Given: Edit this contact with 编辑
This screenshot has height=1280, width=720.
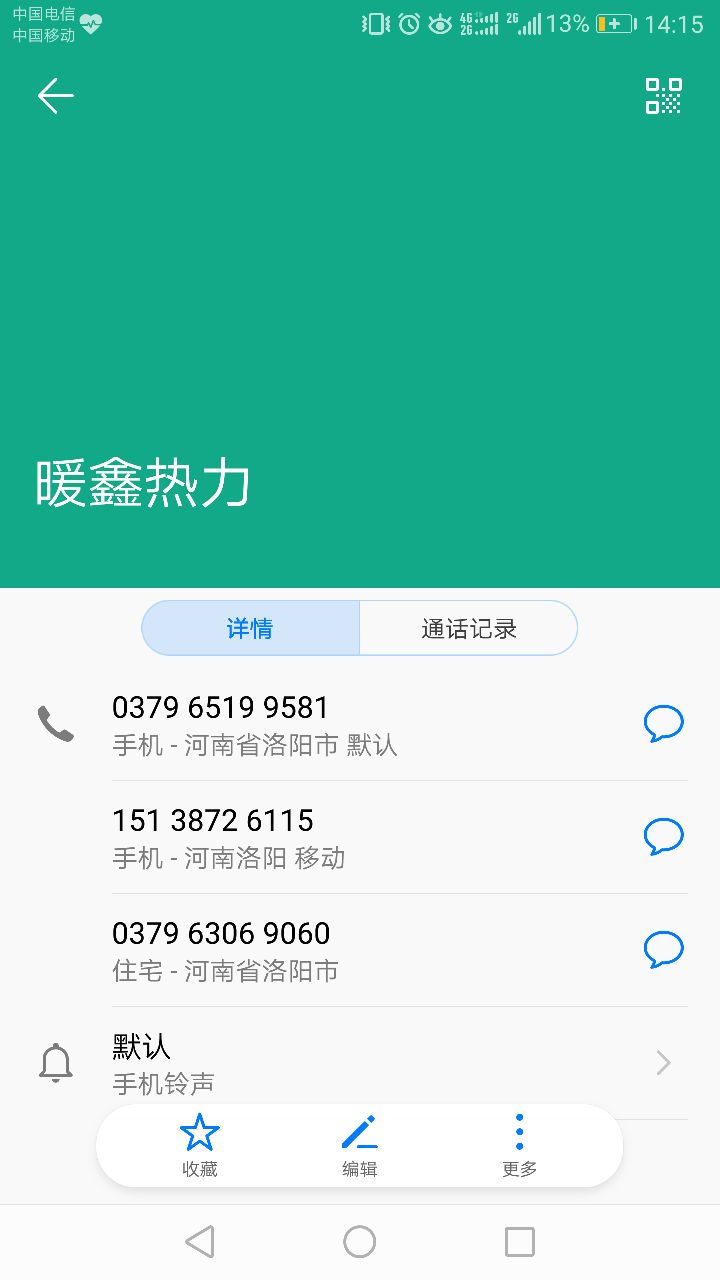Looking at the screenshot, I should [360, 1146].
